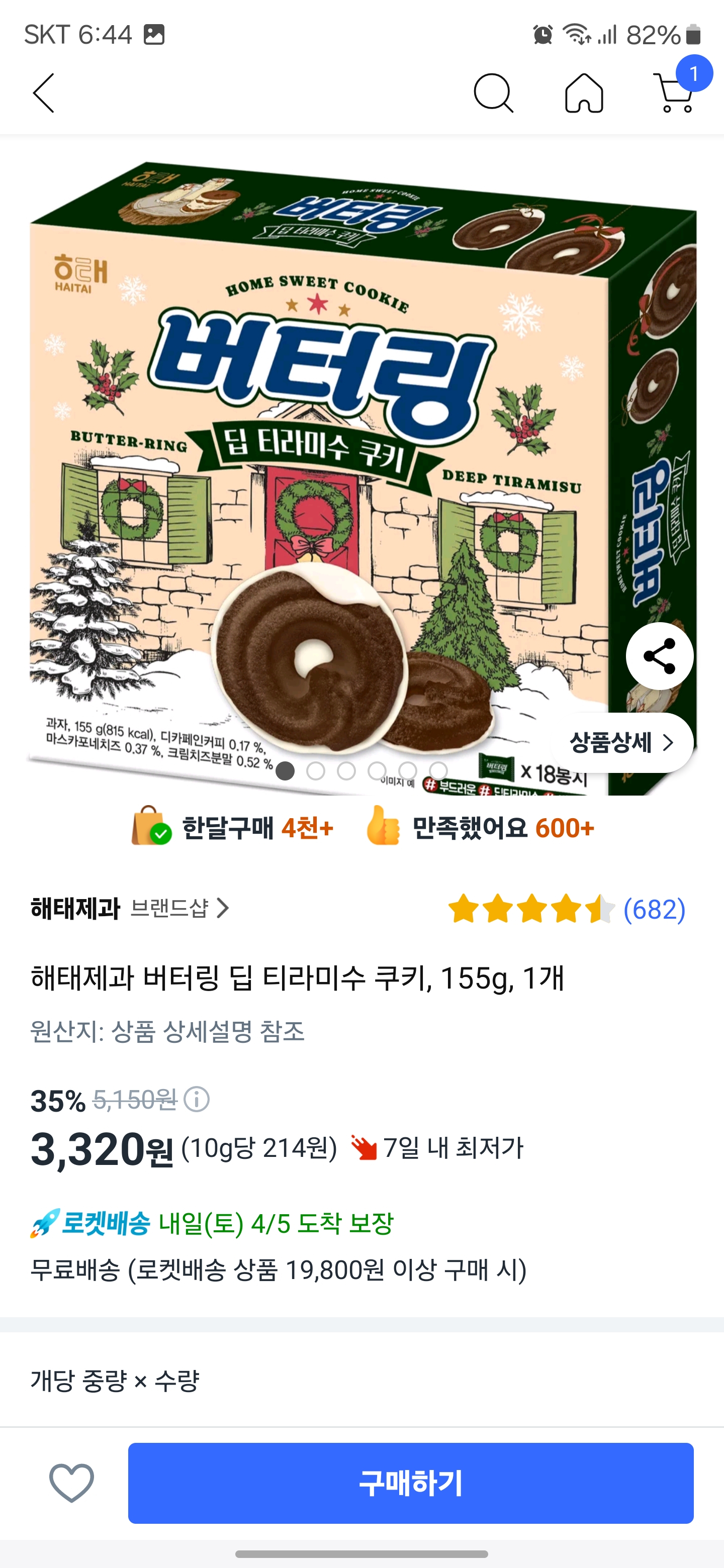Go to the home icon

[x=584, y=93]
